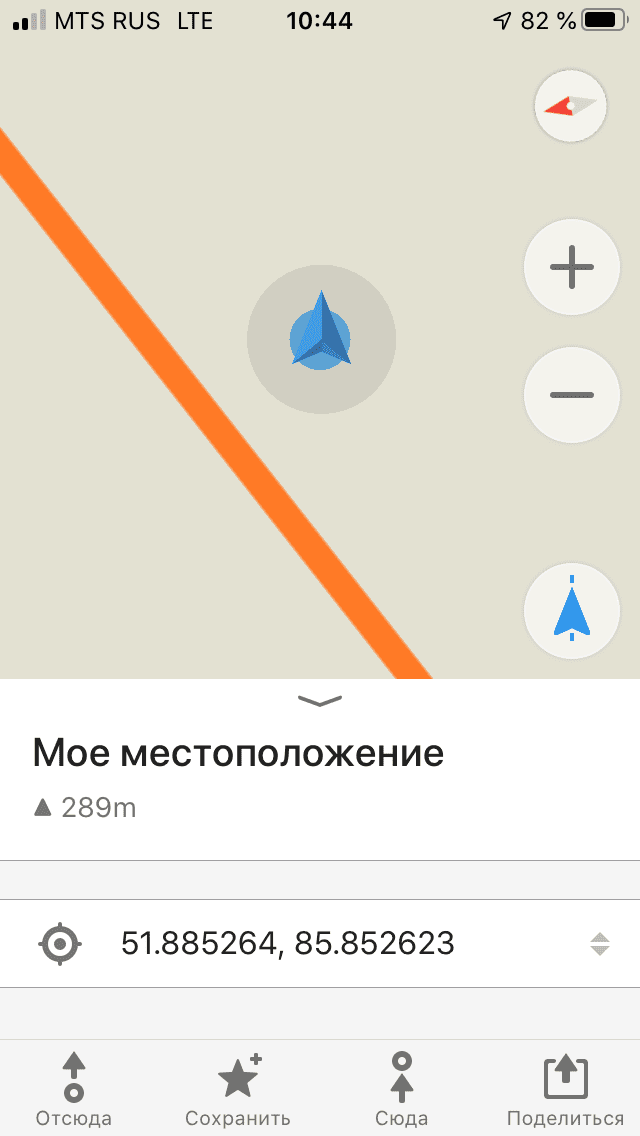Collapse the location panel with the chevron
The height and width of the screenshot is (1136, 640).
click(x=320, y=701)
